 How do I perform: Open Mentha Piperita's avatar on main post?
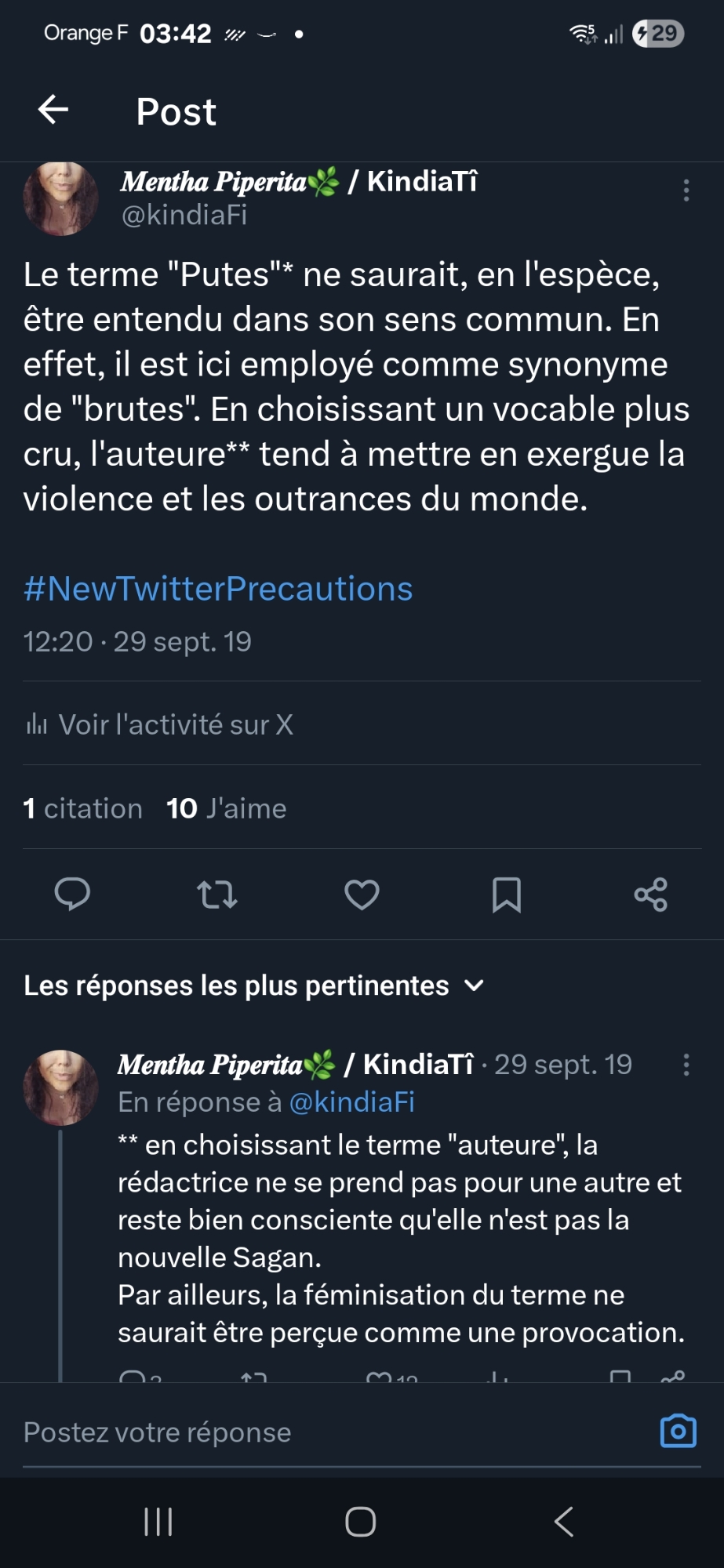(60, 198)
